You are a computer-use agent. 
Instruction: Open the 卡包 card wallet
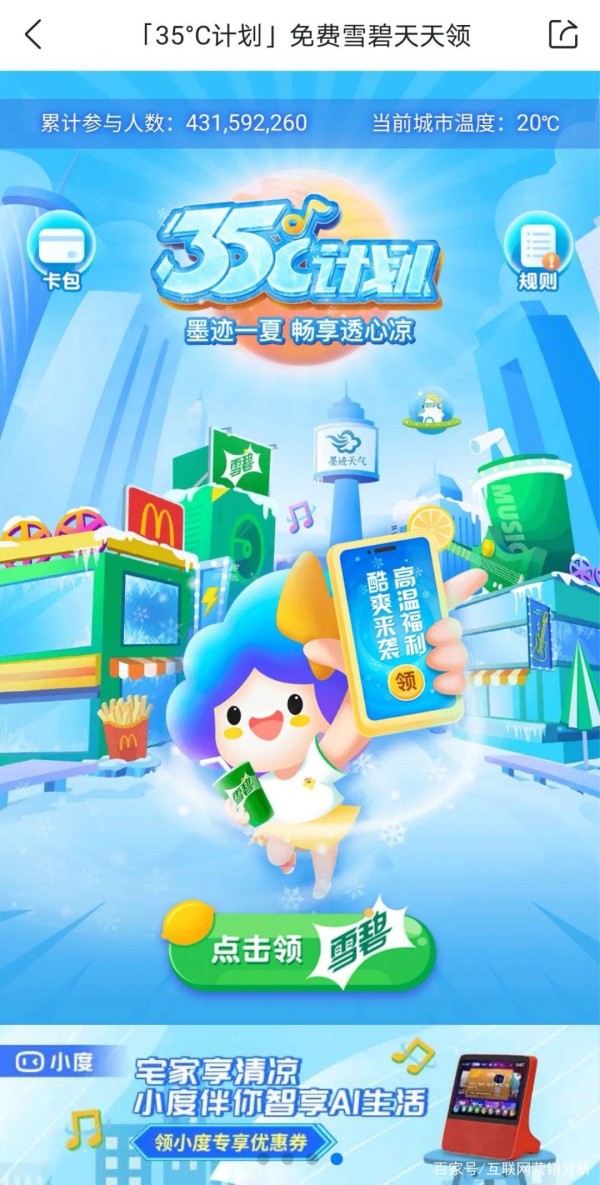click(x=60, y=252)
